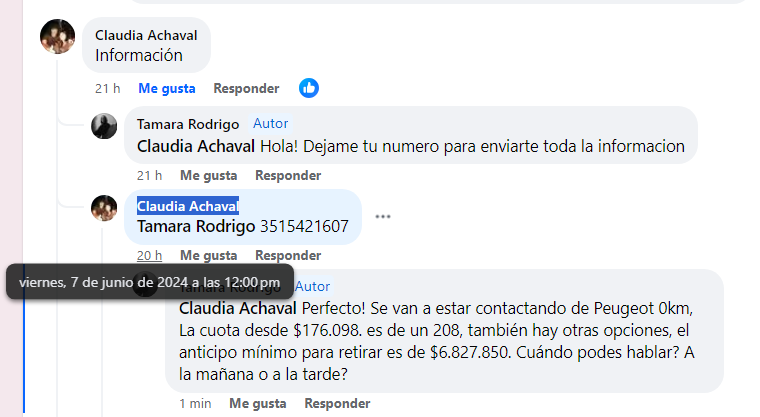Like Claudia's comment with the phone number

(207, 255)
